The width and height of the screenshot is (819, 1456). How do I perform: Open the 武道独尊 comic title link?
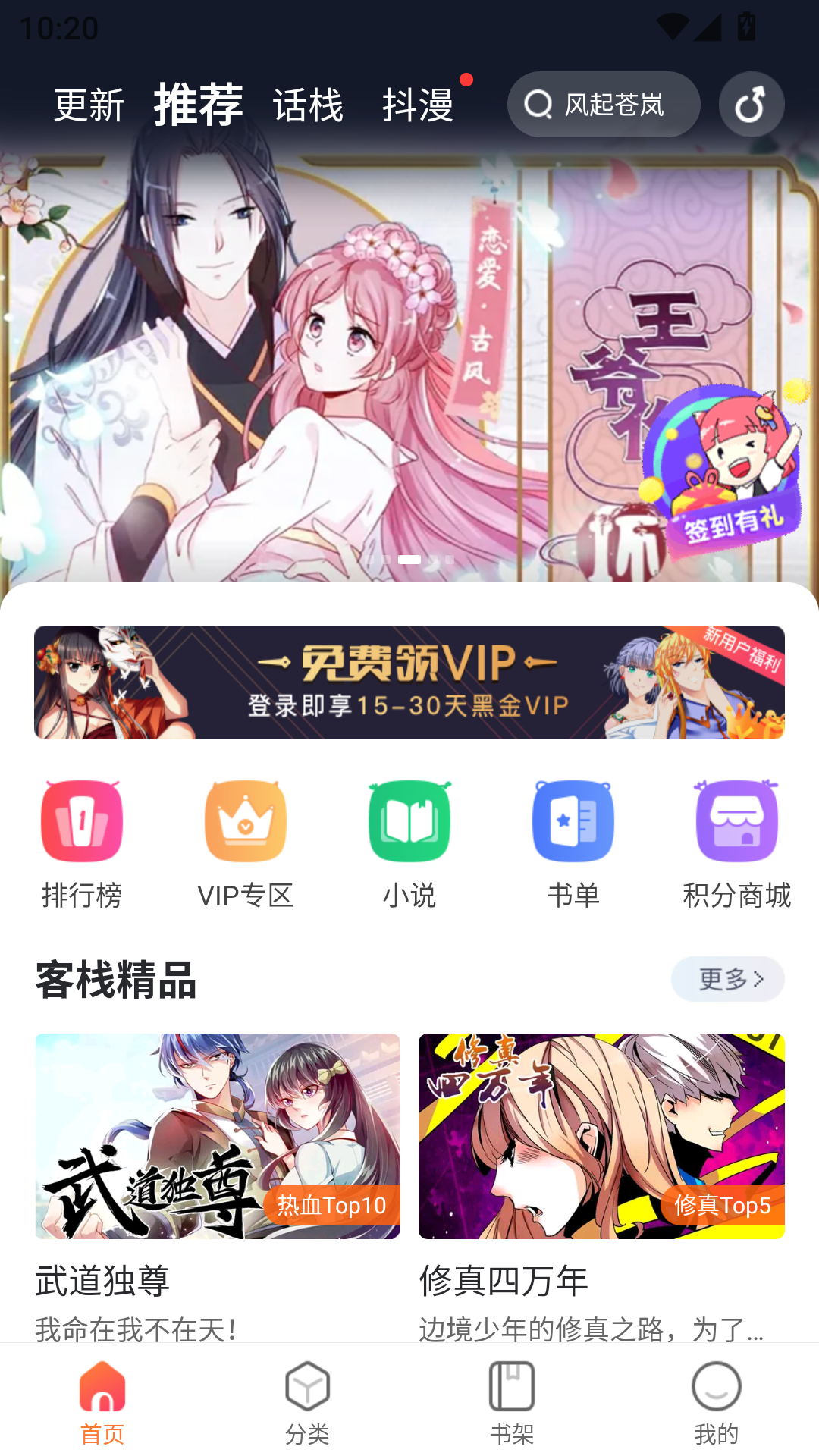click(102, 1279)
